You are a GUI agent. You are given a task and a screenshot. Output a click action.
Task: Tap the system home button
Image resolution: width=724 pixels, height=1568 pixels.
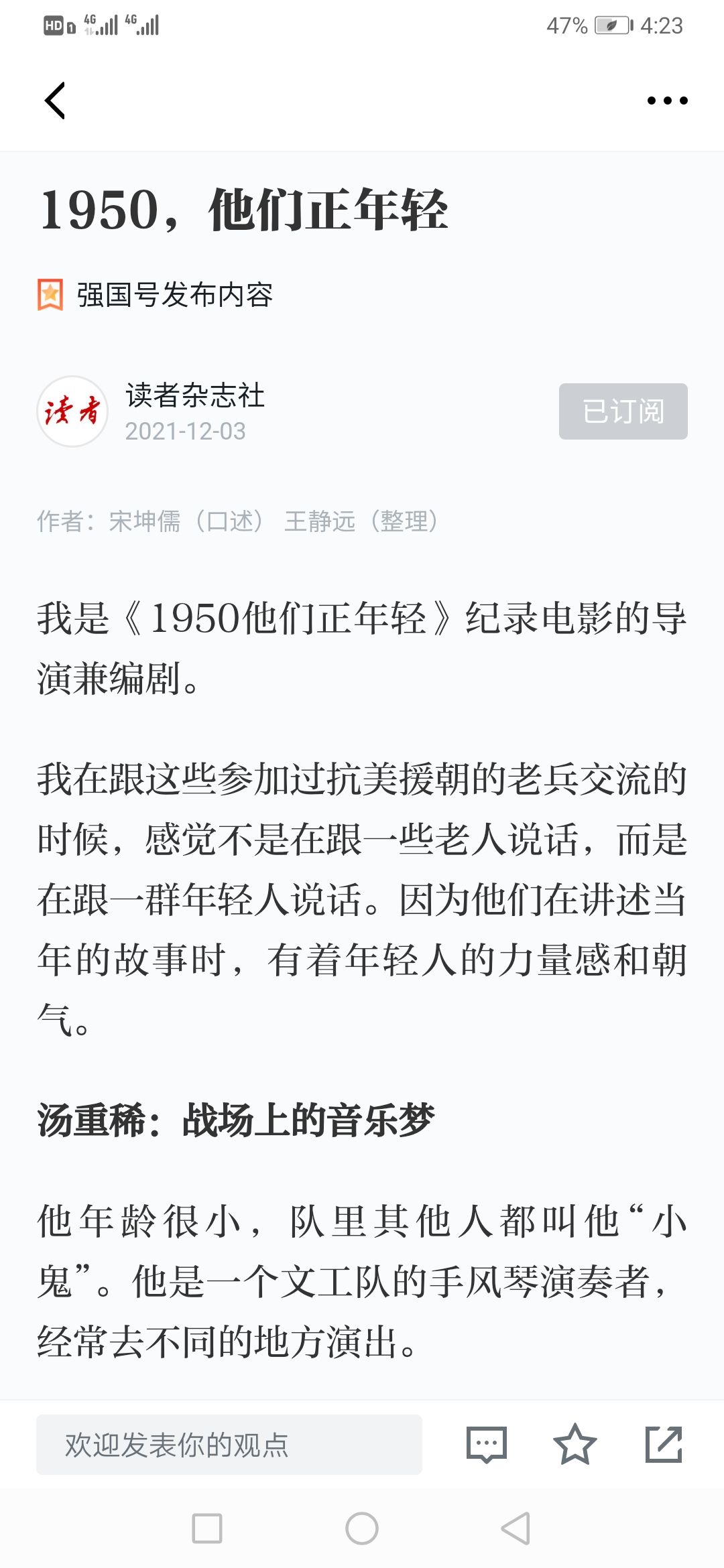click(362, 1528)
